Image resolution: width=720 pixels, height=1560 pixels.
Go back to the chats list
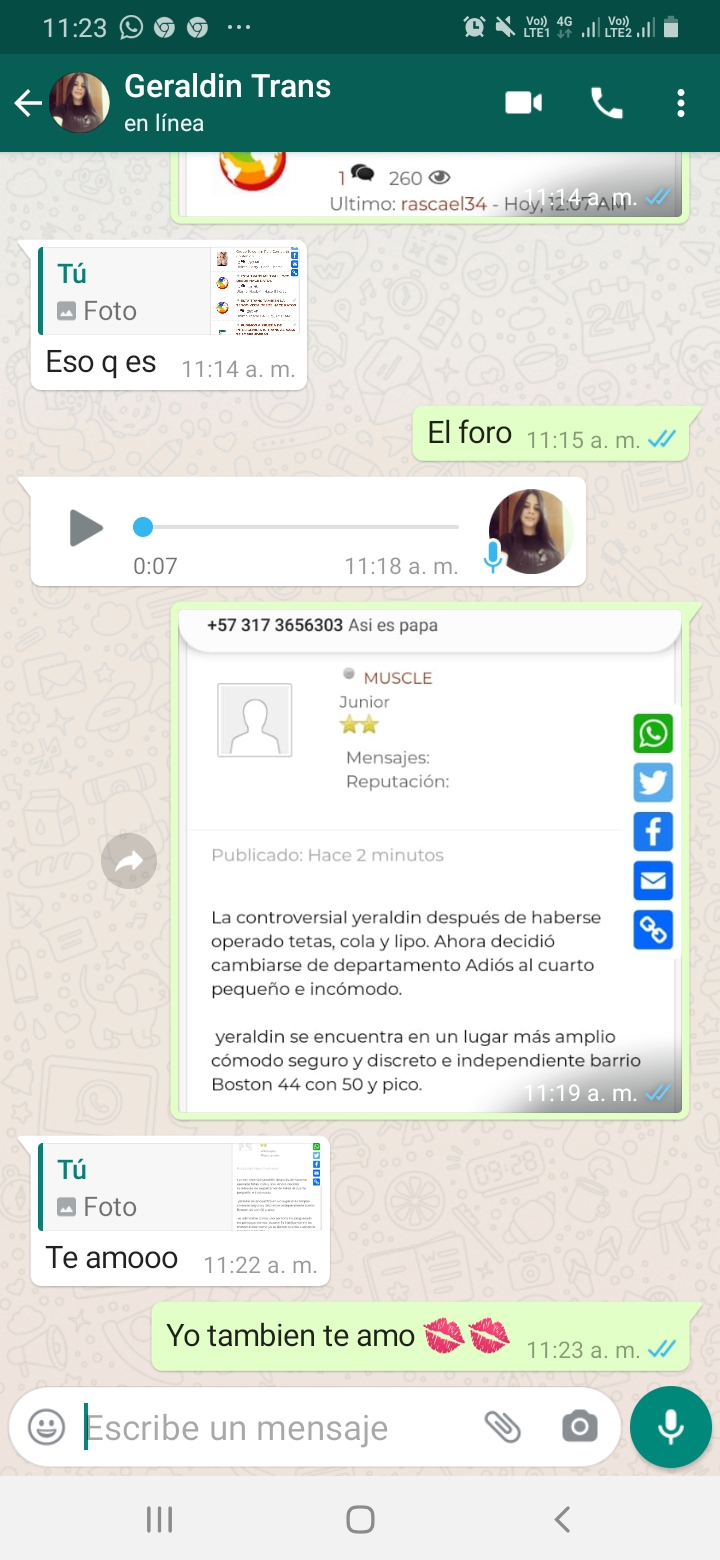pos(28,103)
